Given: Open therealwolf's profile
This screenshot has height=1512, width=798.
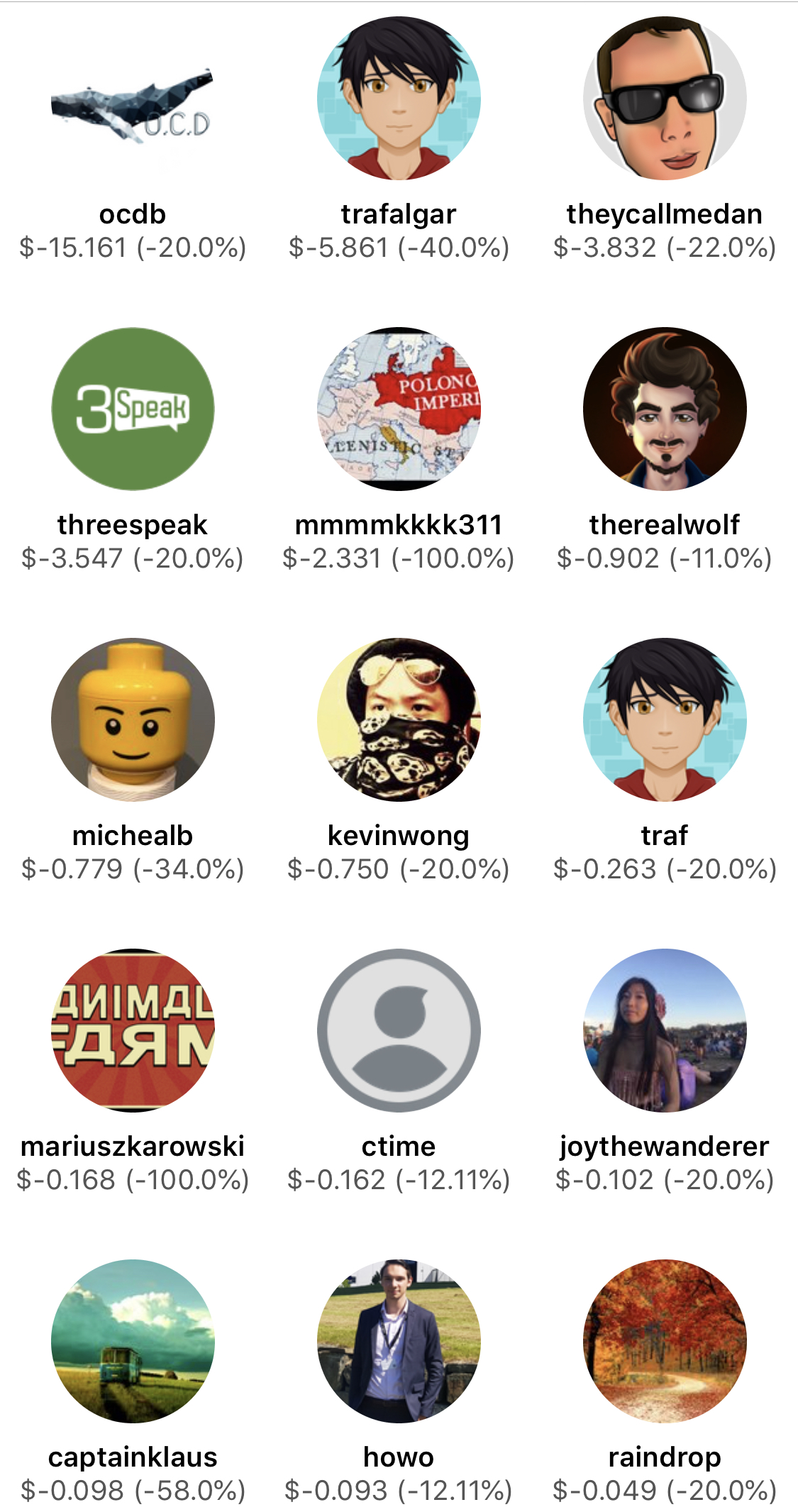Looking at the screenshot, I should [665, 409].
